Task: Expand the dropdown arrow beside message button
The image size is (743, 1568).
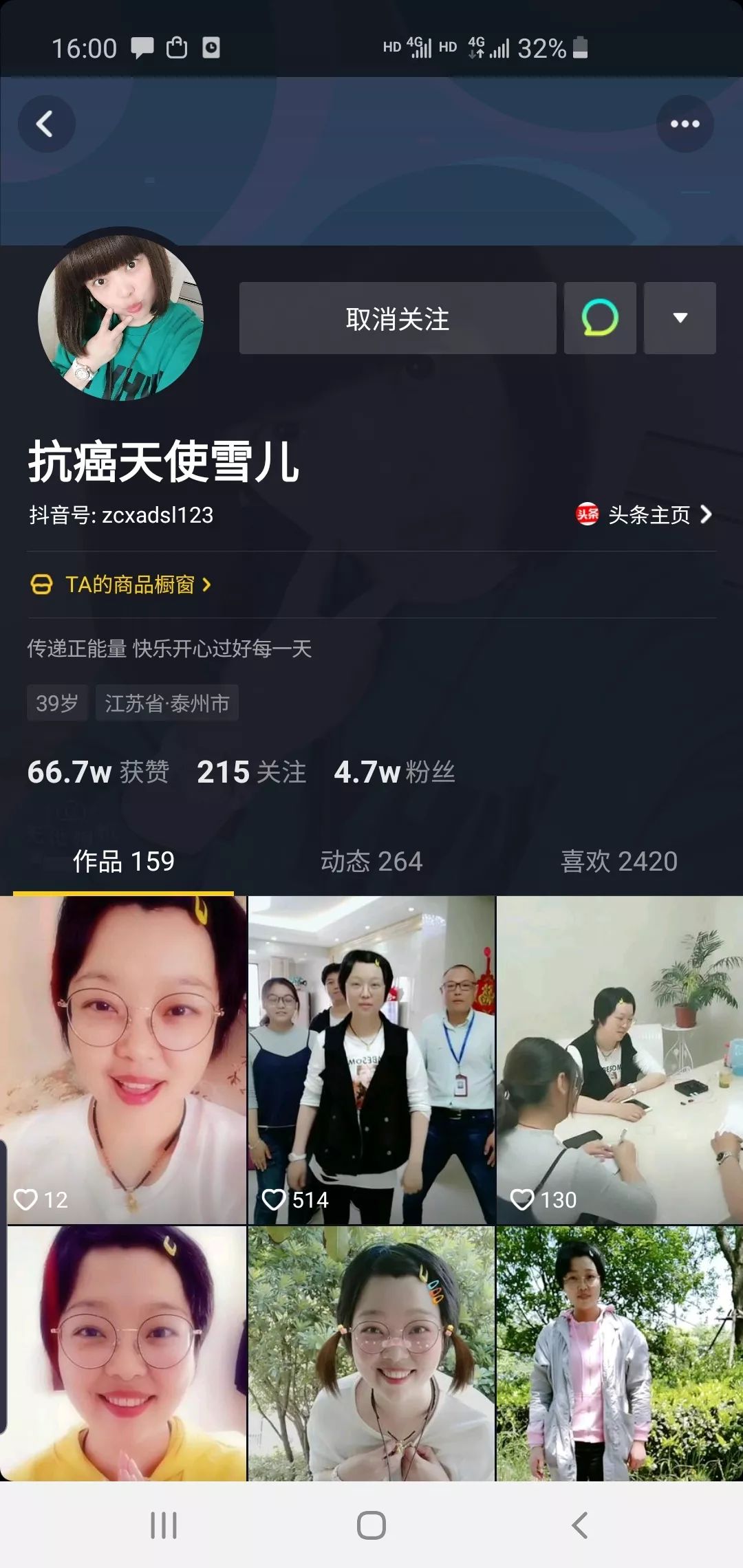Action: click(x=680, y=318)
